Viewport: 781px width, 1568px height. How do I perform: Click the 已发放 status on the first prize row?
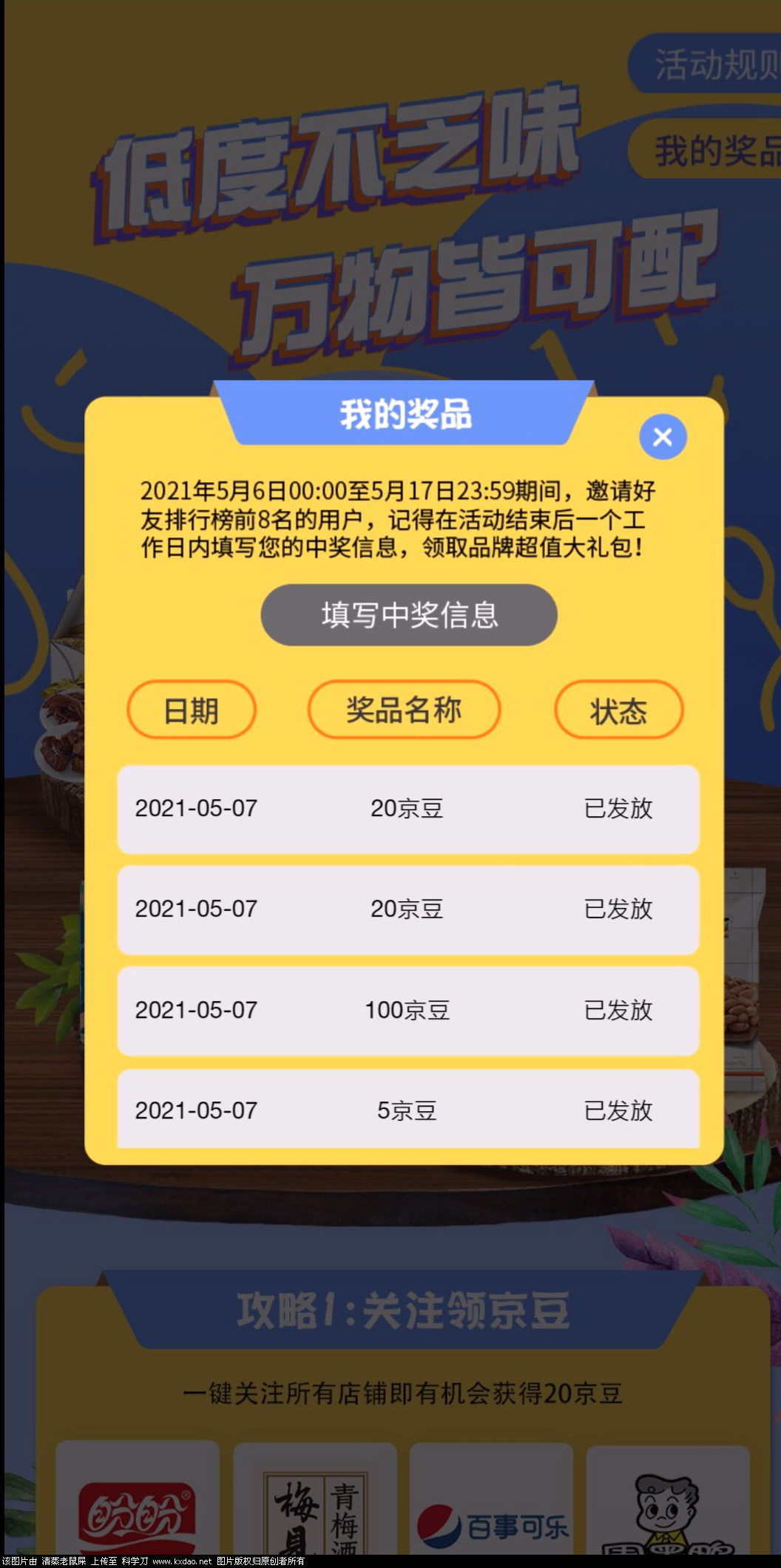[618, 810]
